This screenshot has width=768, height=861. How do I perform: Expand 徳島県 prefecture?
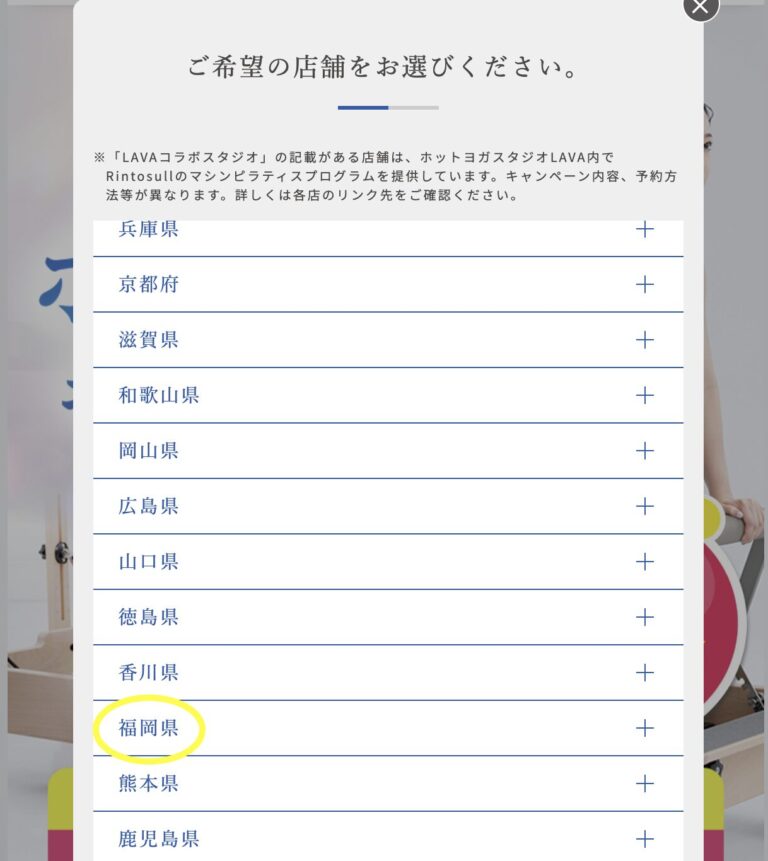pos(644,618)
